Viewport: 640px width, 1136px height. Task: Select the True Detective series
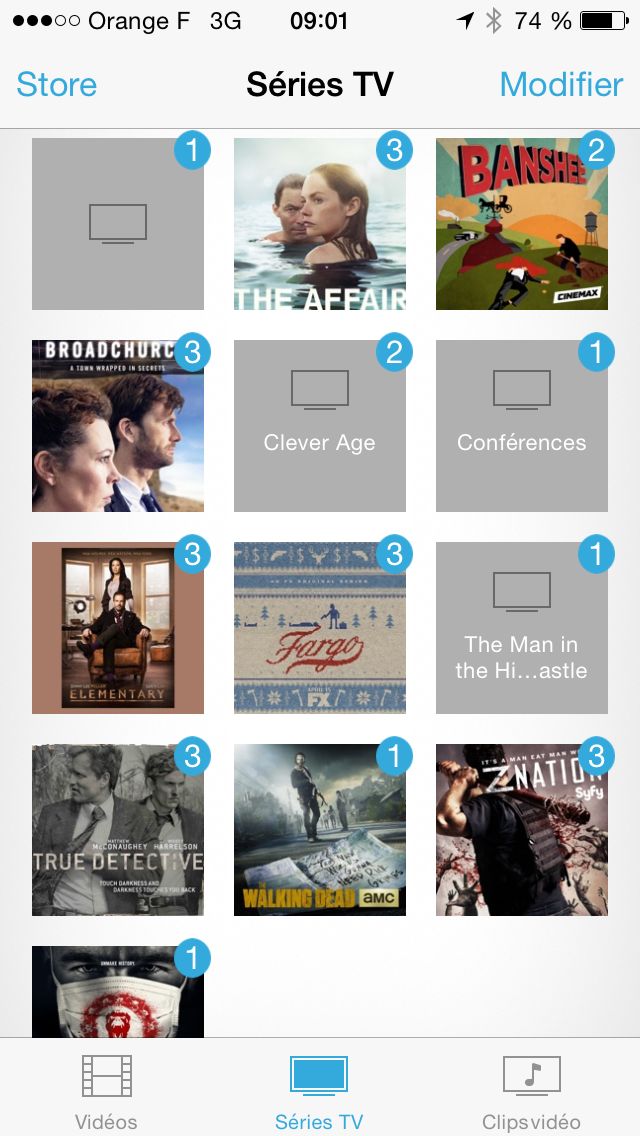(118, 830)
